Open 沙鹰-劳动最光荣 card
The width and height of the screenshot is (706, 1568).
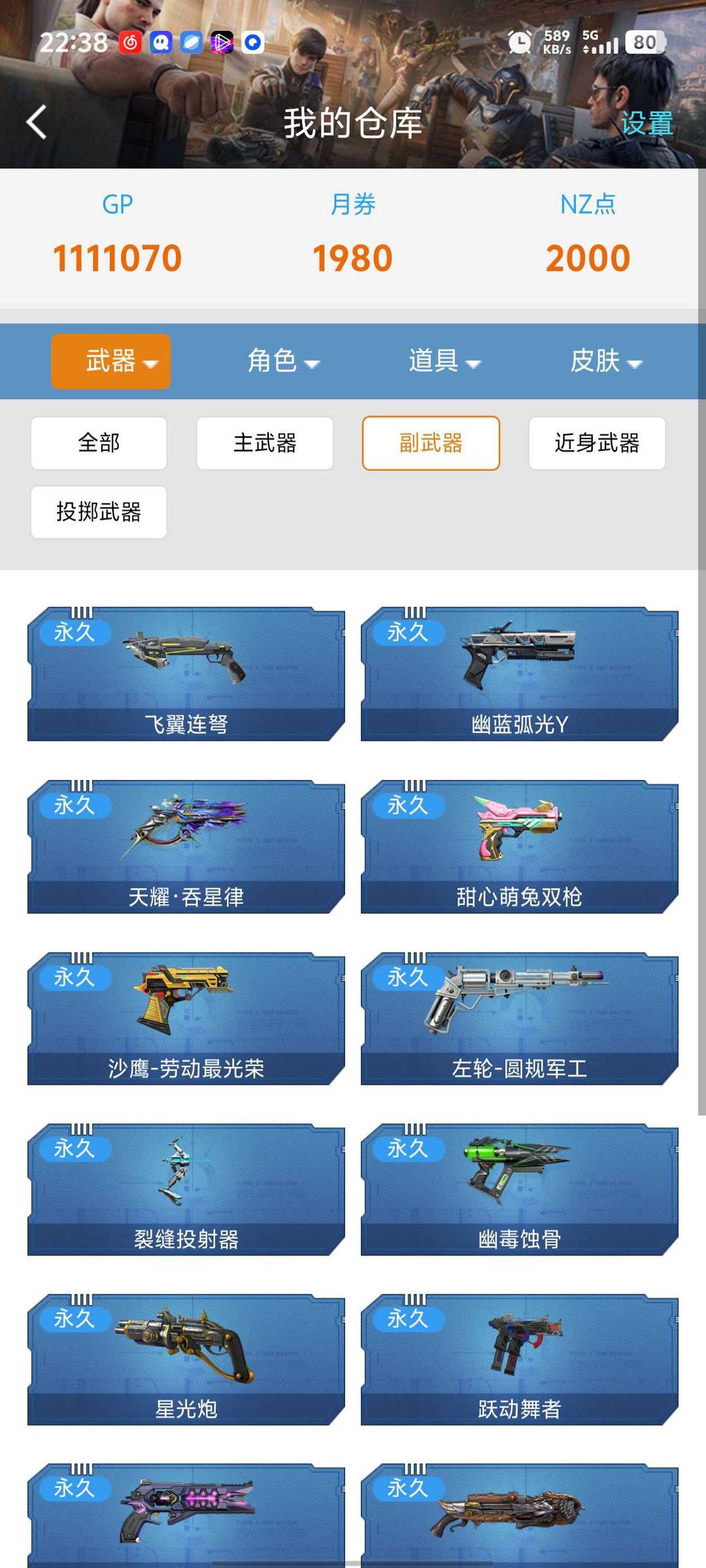point(186,1019)
